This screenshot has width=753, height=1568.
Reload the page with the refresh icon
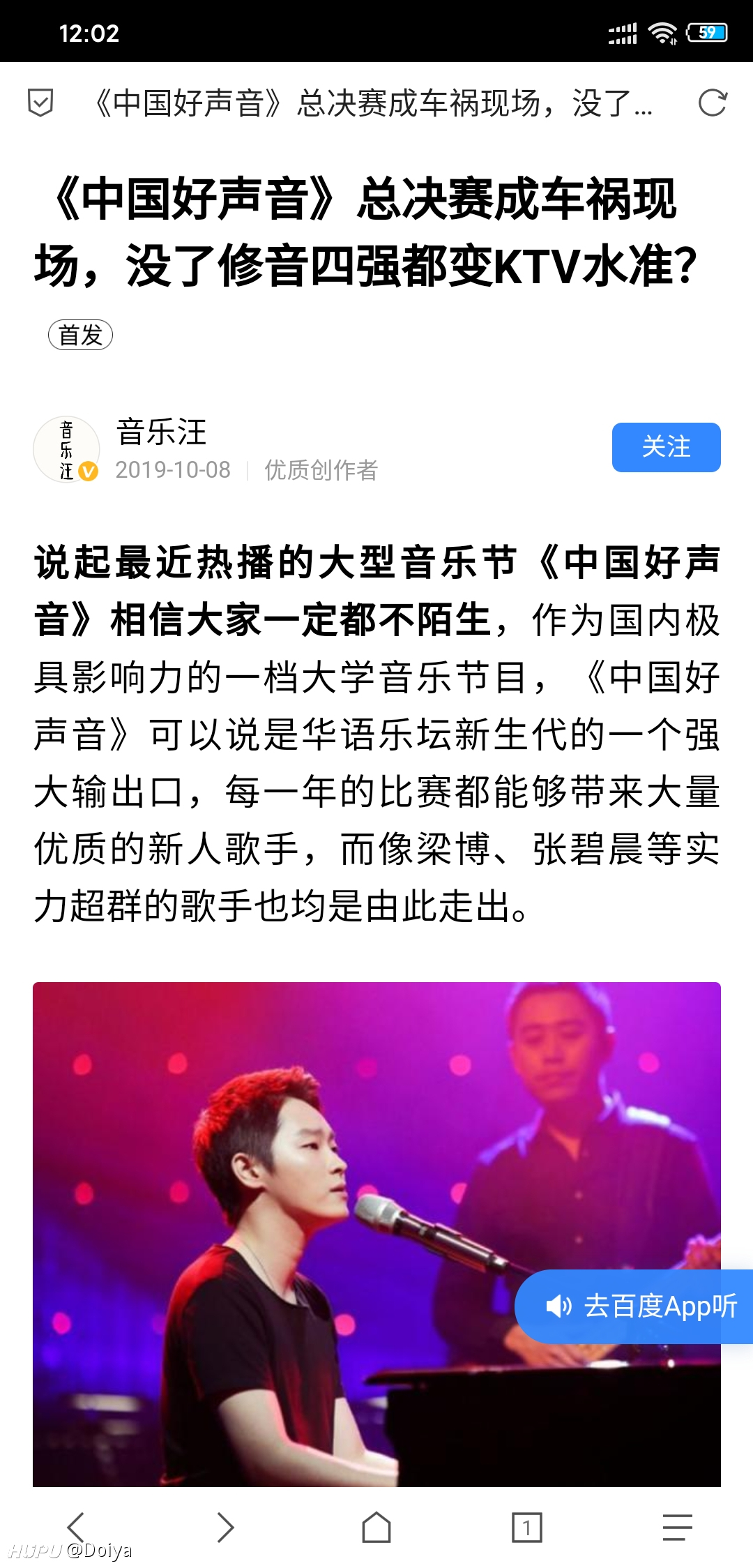713,103
